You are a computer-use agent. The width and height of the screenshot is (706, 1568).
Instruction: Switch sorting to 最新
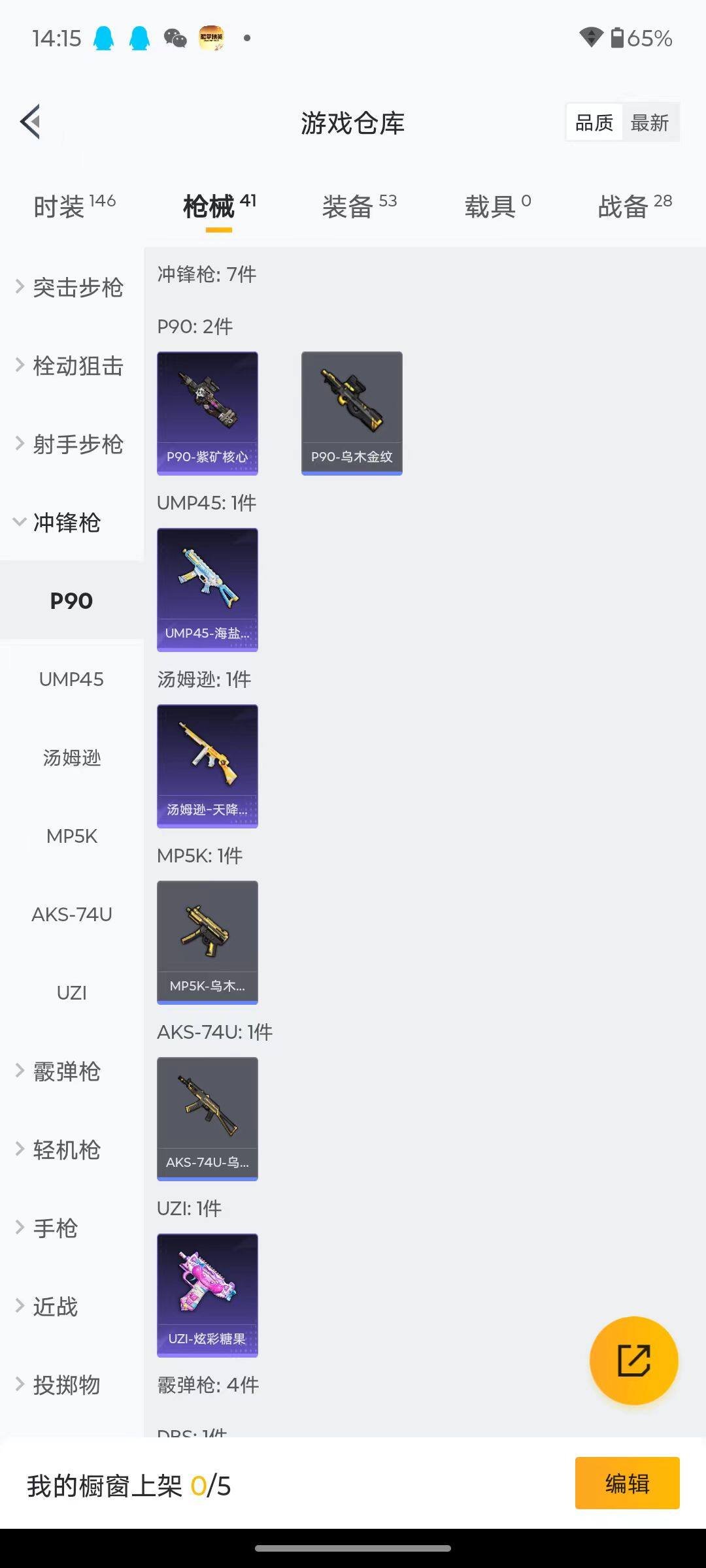[x=650, y=122]
